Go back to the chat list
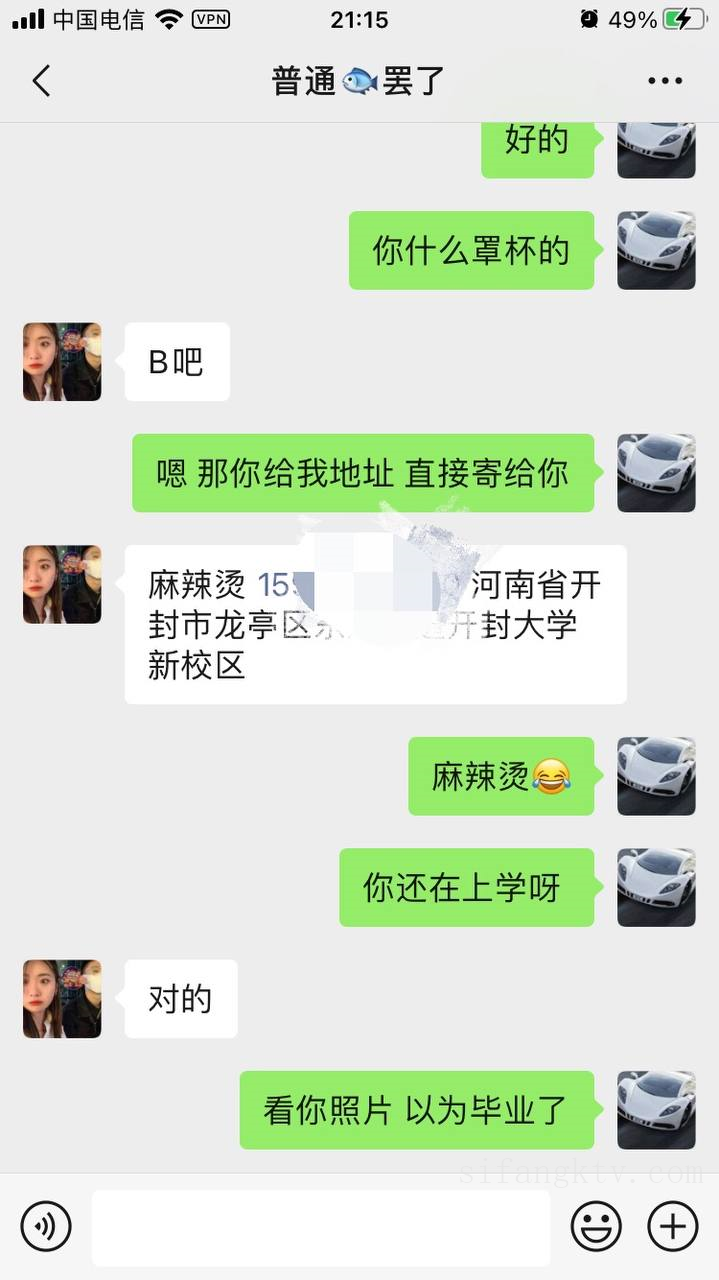Viewport: 719px width, 1280px height. point(41,81)
